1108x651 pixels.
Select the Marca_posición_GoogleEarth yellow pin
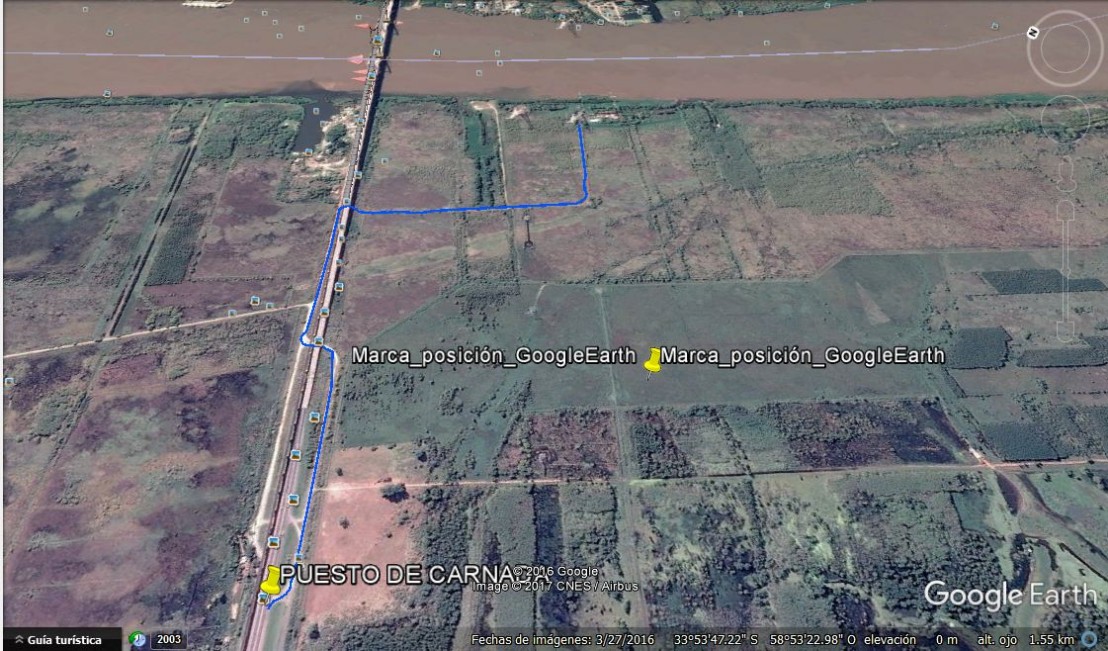653,361
